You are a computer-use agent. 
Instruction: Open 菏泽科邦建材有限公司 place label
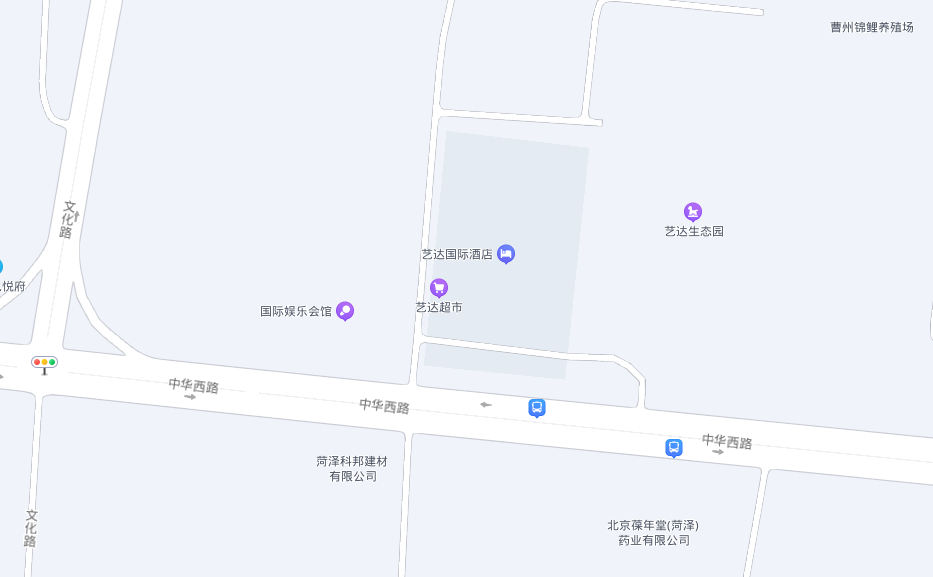pyautogui.click(x=352, y=469)
